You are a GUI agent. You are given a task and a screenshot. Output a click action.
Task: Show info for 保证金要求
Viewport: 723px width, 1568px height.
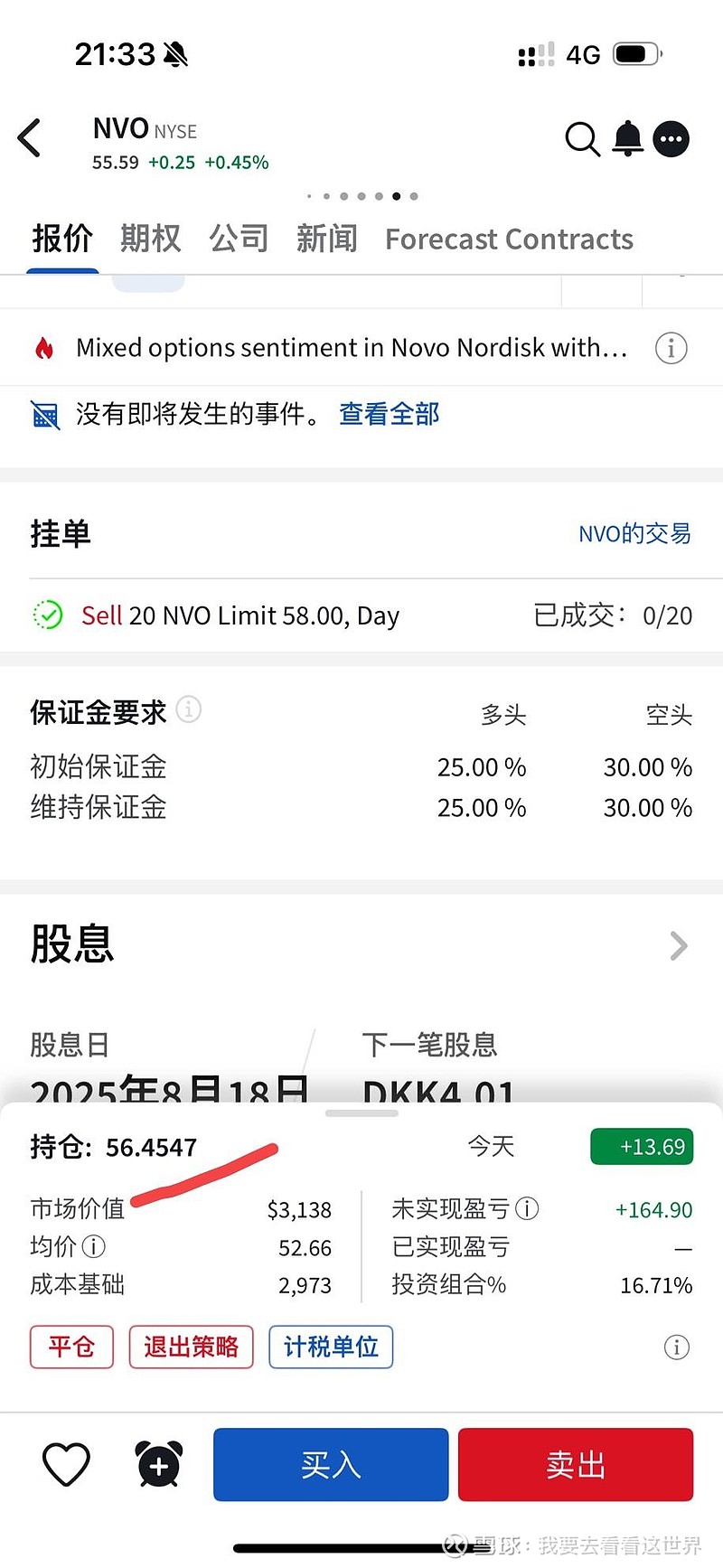[189, 709]
